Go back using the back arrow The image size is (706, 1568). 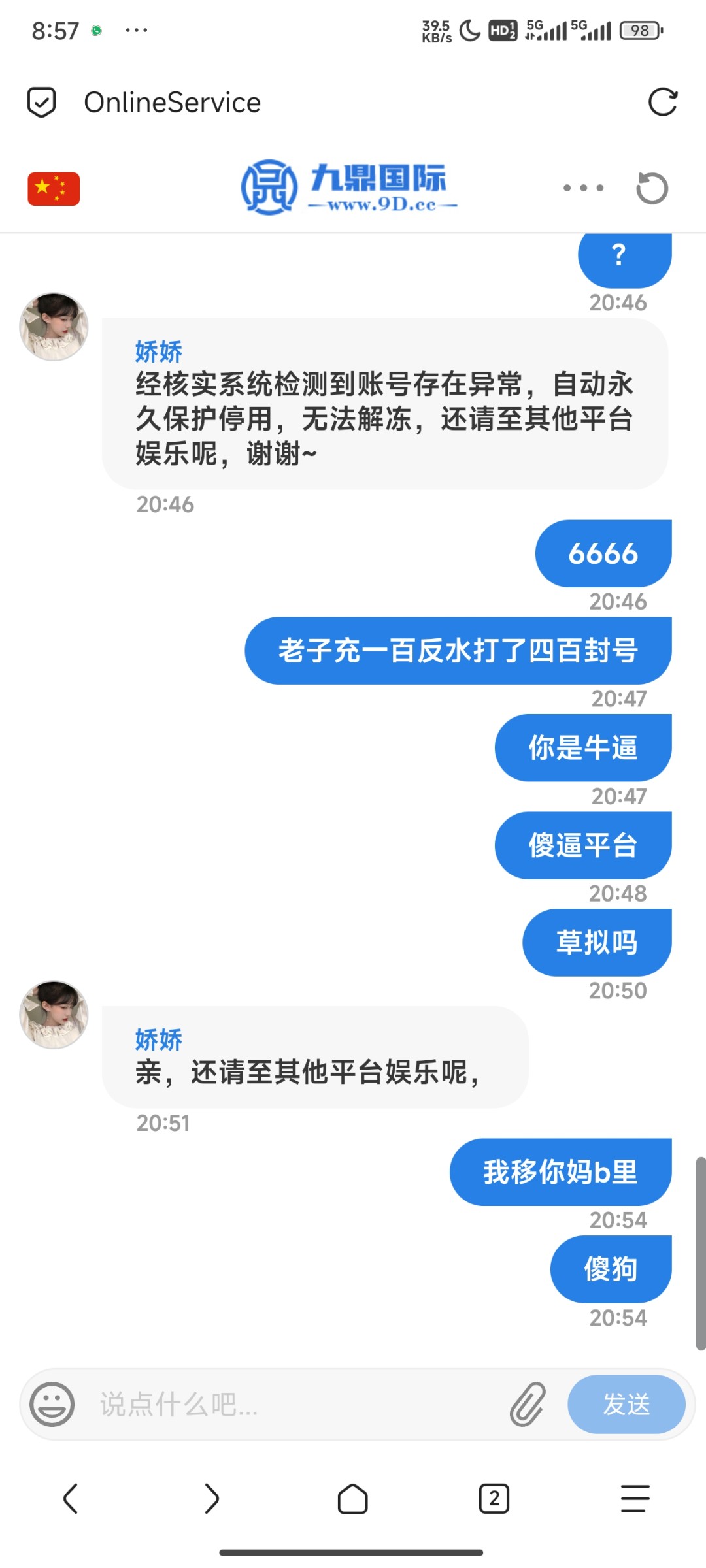coord(71,1499)
